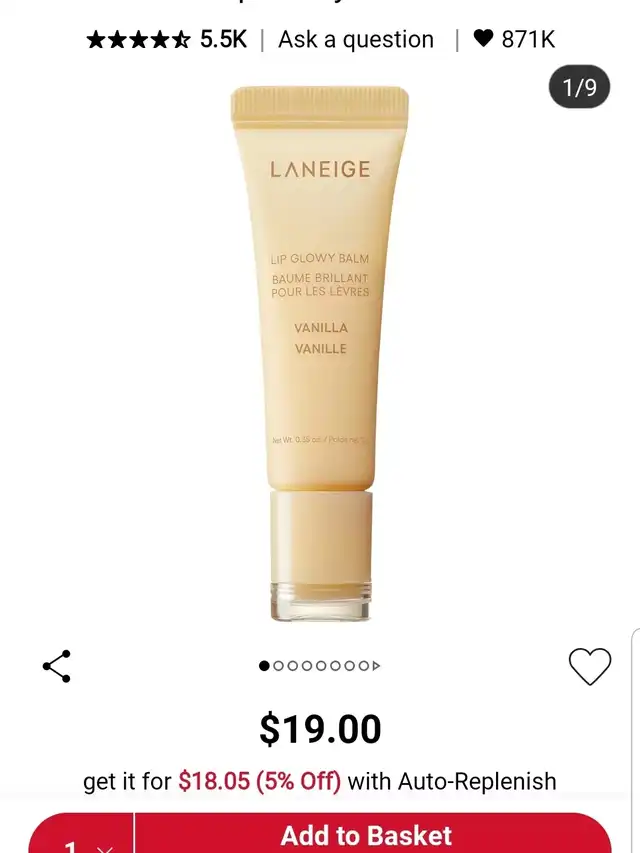Share this product

57,666
